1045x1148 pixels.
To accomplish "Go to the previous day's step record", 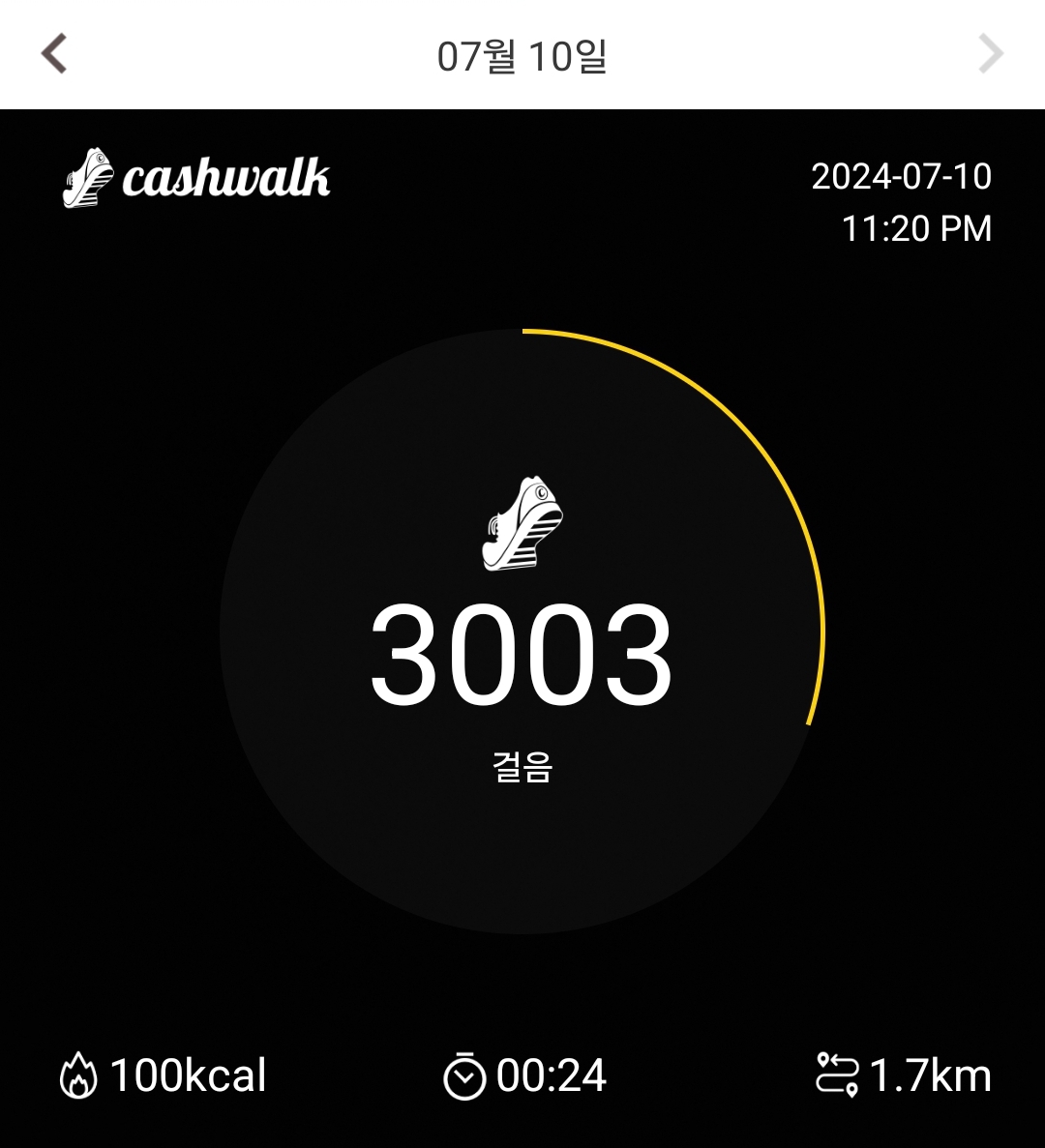I will (x=54, y=54).
